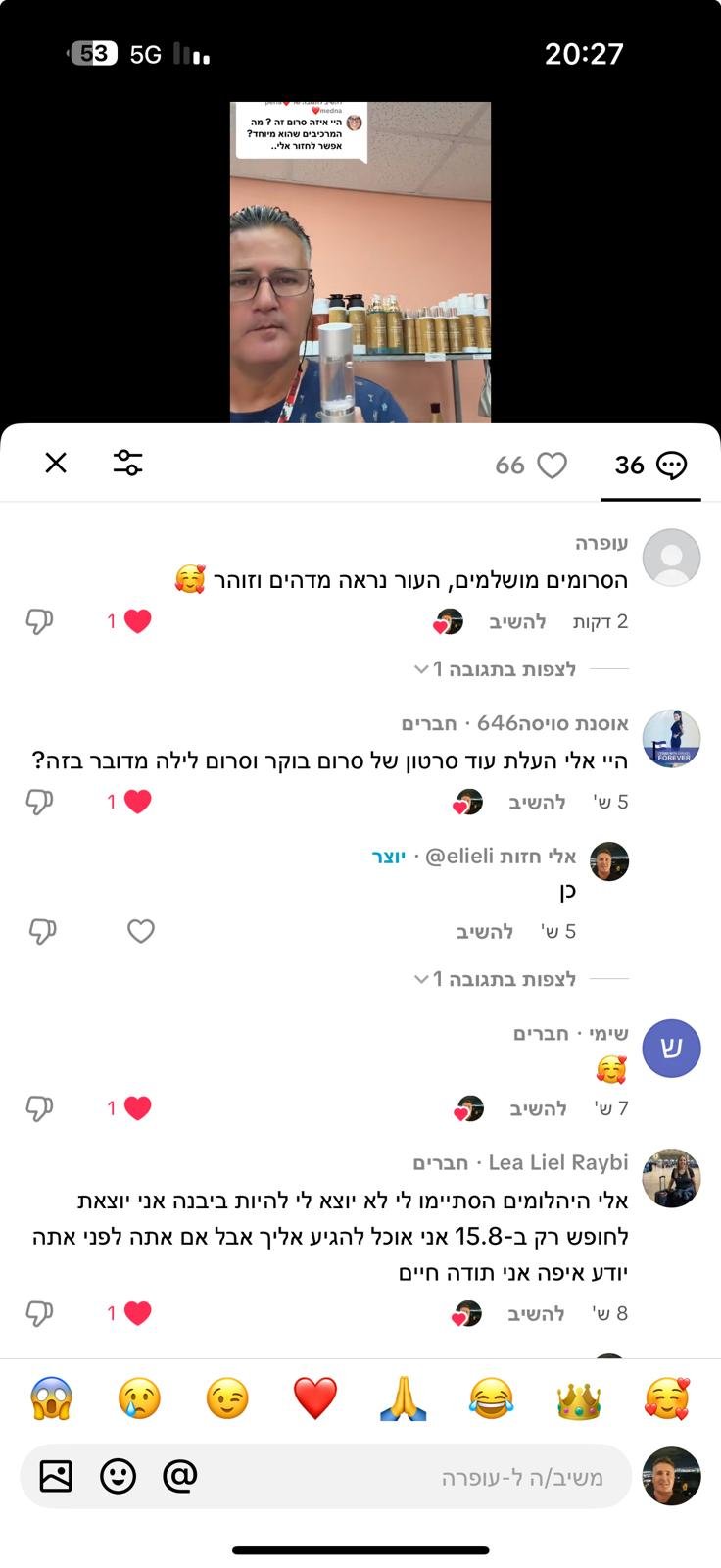
Task: Open the comment filter settings
Action: pos(127,463)
